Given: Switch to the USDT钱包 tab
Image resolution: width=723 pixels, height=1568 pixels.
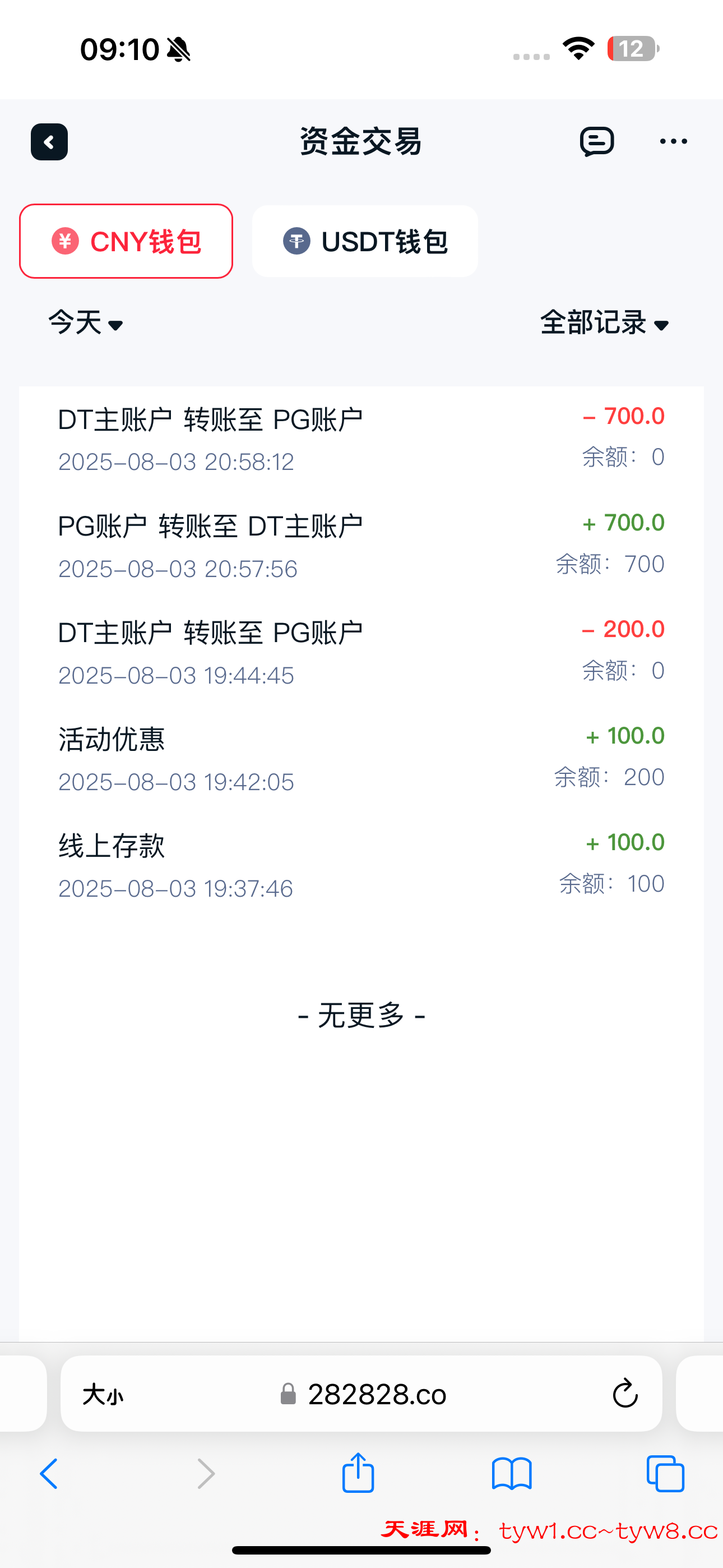Looking at the screenshot, I should 365,241.
